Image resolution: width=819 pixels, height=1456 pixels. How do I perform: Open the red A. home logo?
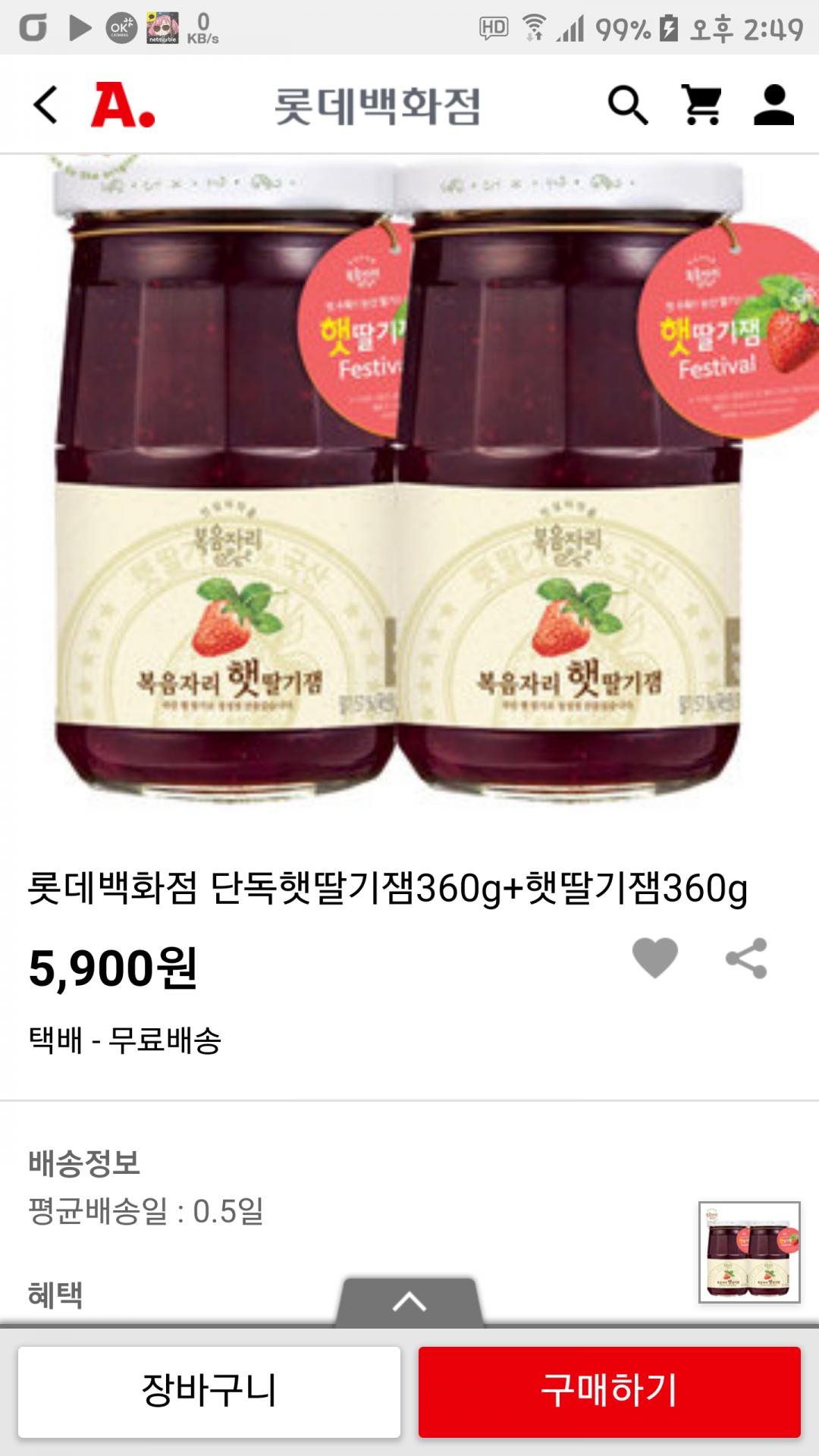(122, 105)
